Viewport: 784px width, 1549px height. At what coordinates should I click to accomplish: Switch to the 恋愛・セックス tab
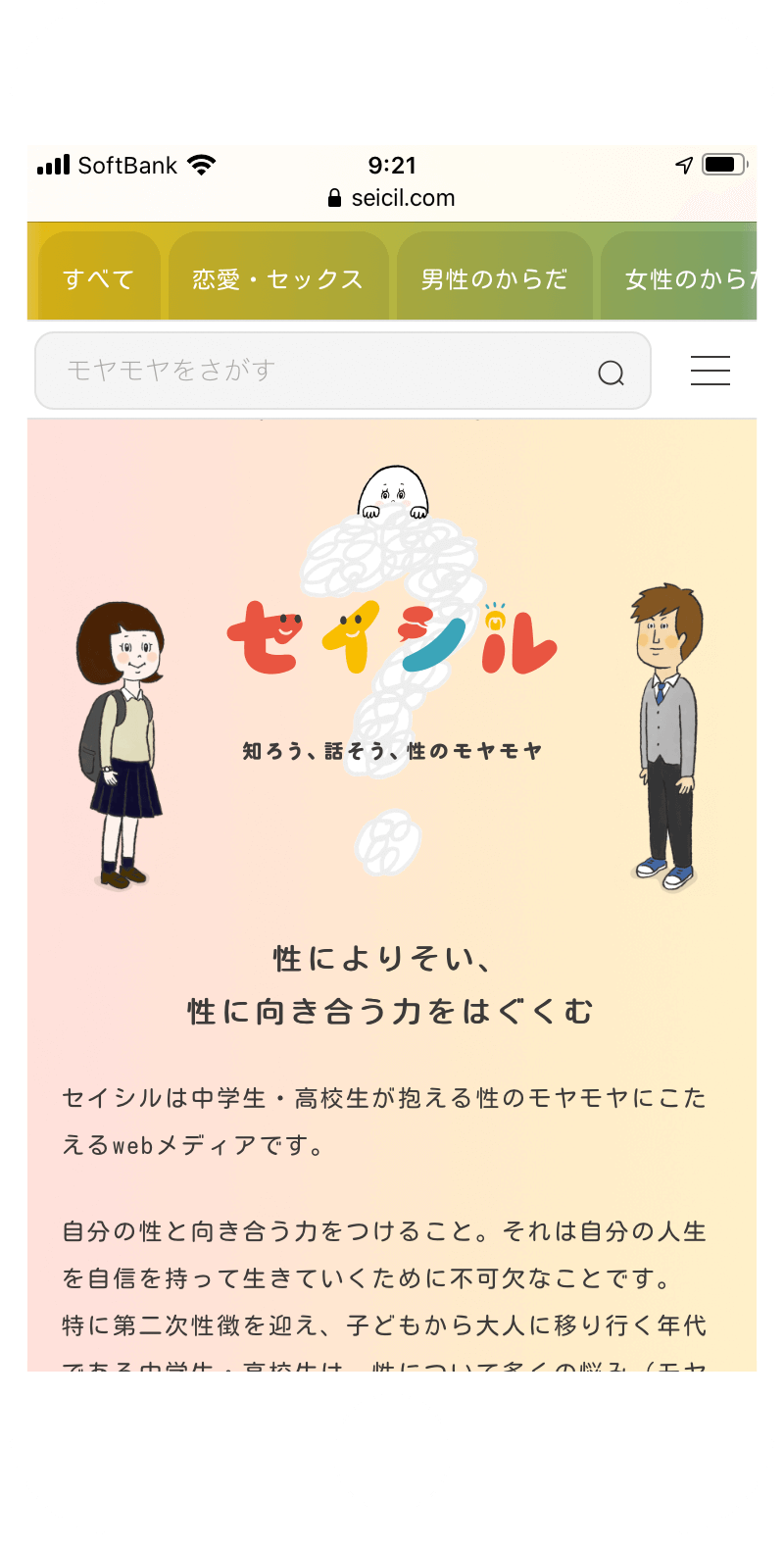(x=278, y=276)
